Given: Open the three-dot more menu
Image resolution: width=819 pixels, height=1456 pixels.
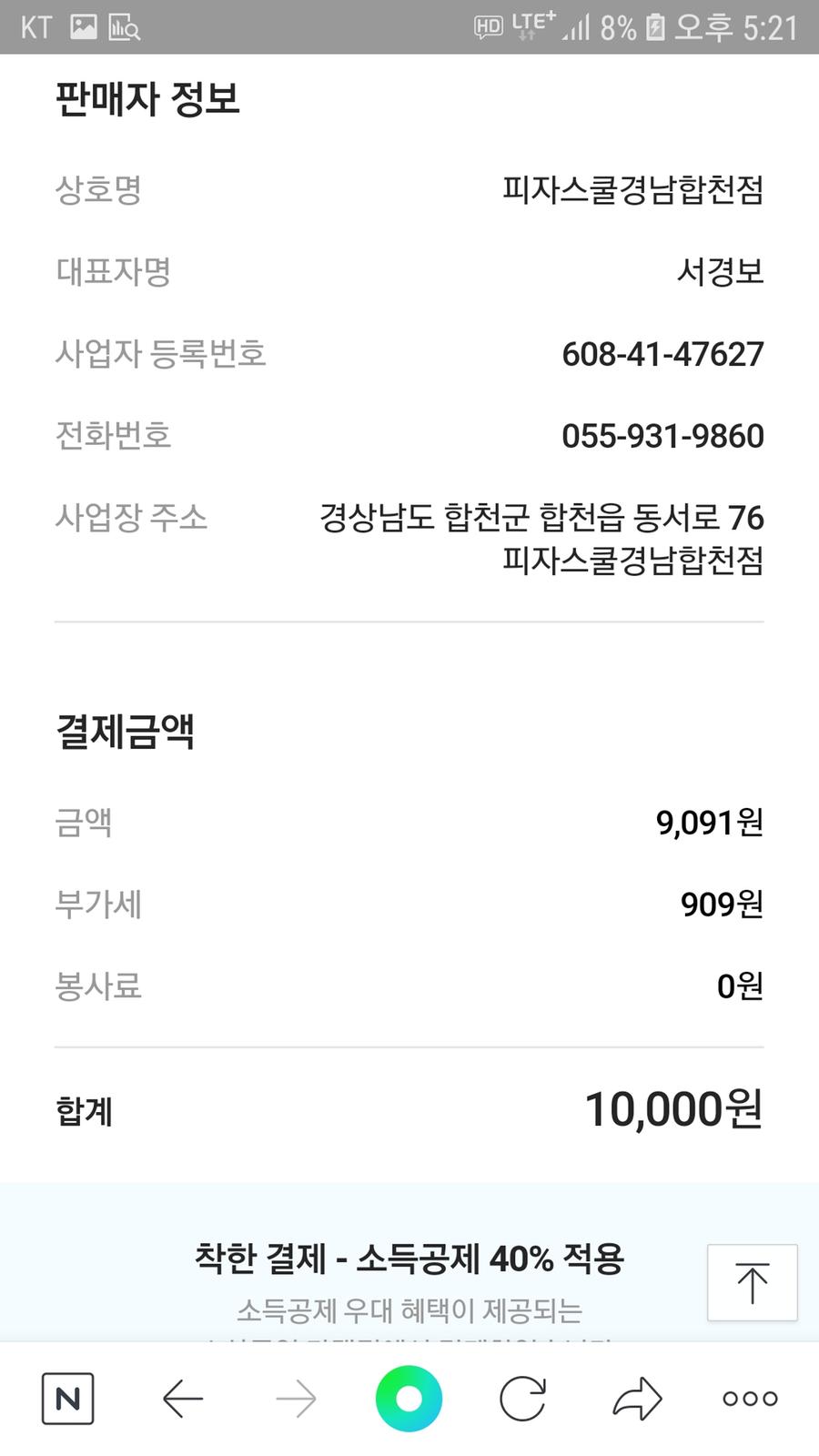Looking at the screenshot, I should click(750, 1399).
